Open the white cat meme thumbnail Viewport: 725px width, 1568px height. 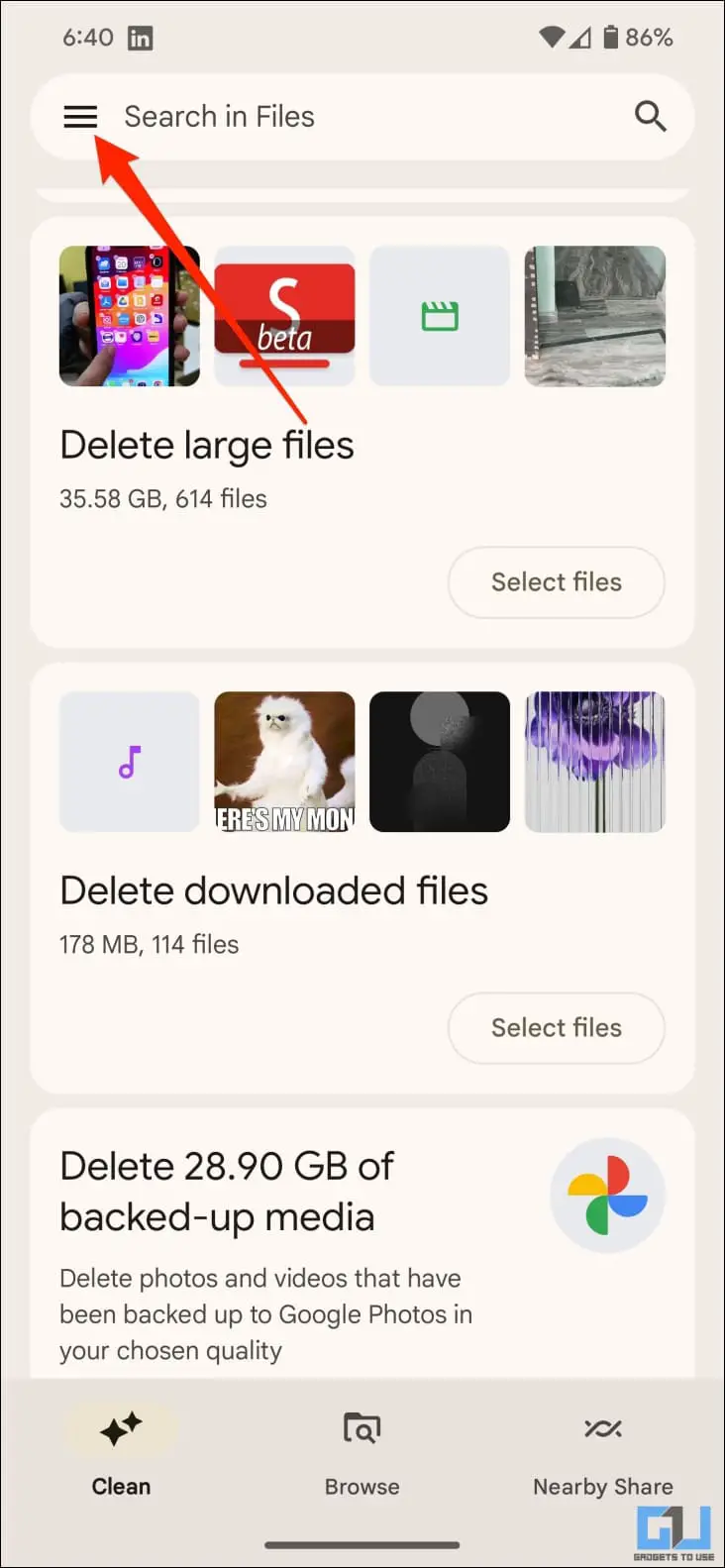point(284,762)
